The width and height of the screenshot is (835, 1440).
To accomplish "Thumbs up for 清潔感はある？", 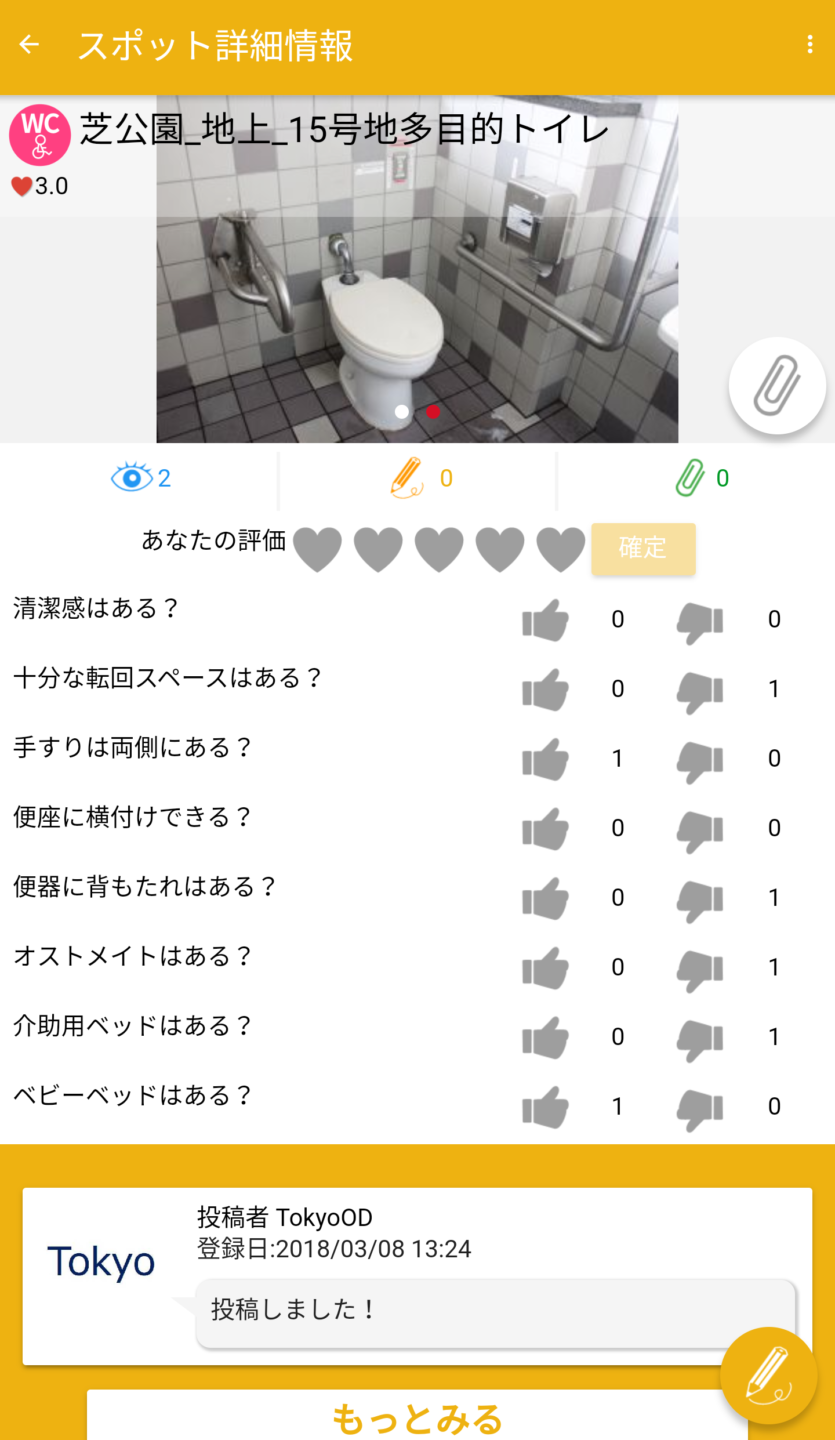I will pyautogui.click(x=545, y=621).
